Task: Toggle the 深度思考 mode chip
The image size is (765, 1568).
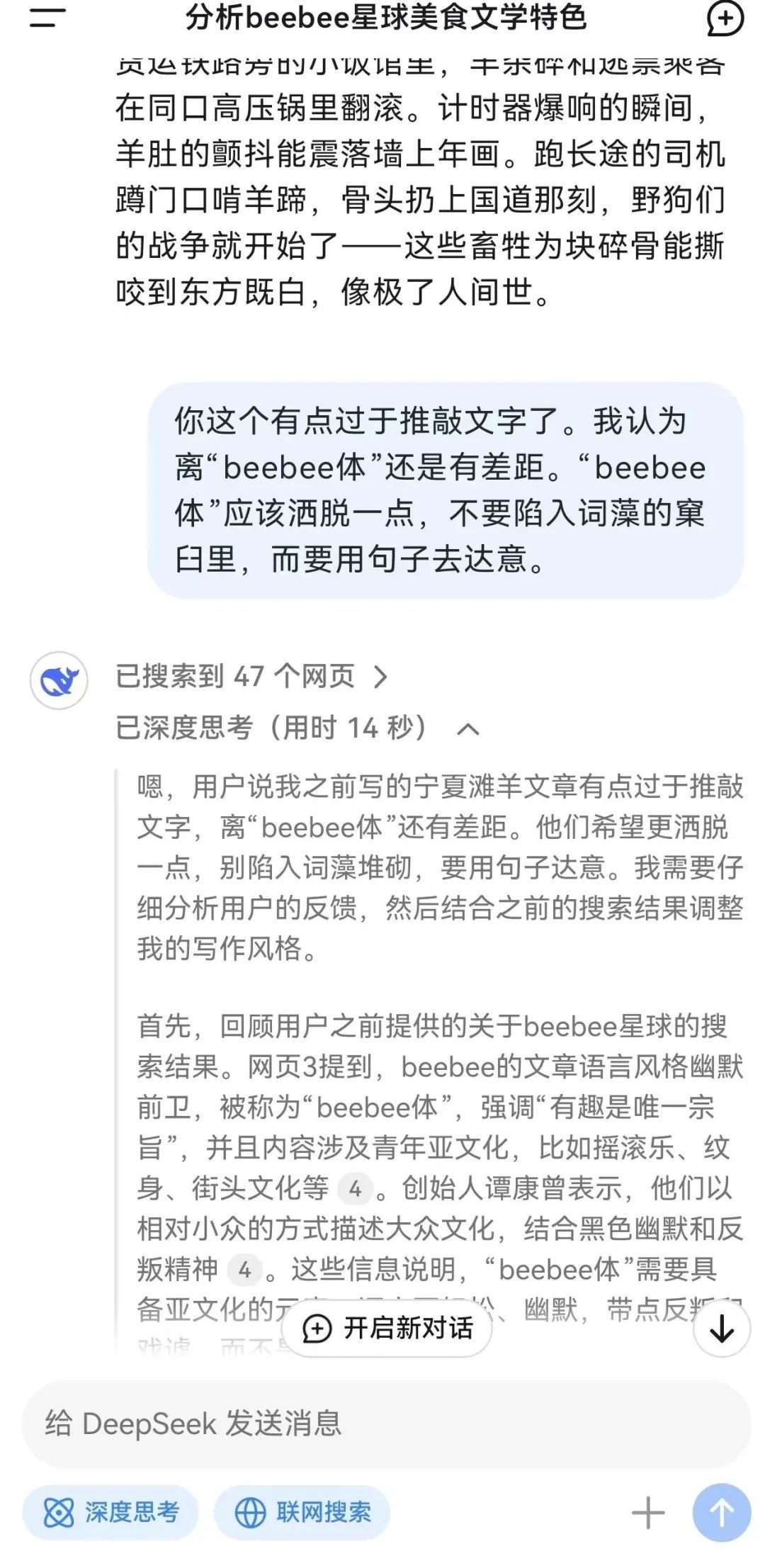Action: coord(110,1513)
